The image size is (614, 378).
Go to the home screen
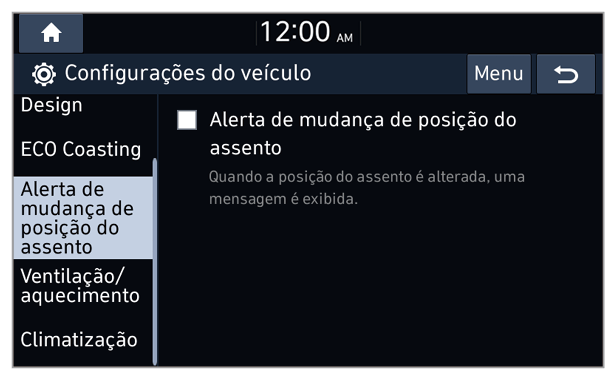click(x=51, y=33)
